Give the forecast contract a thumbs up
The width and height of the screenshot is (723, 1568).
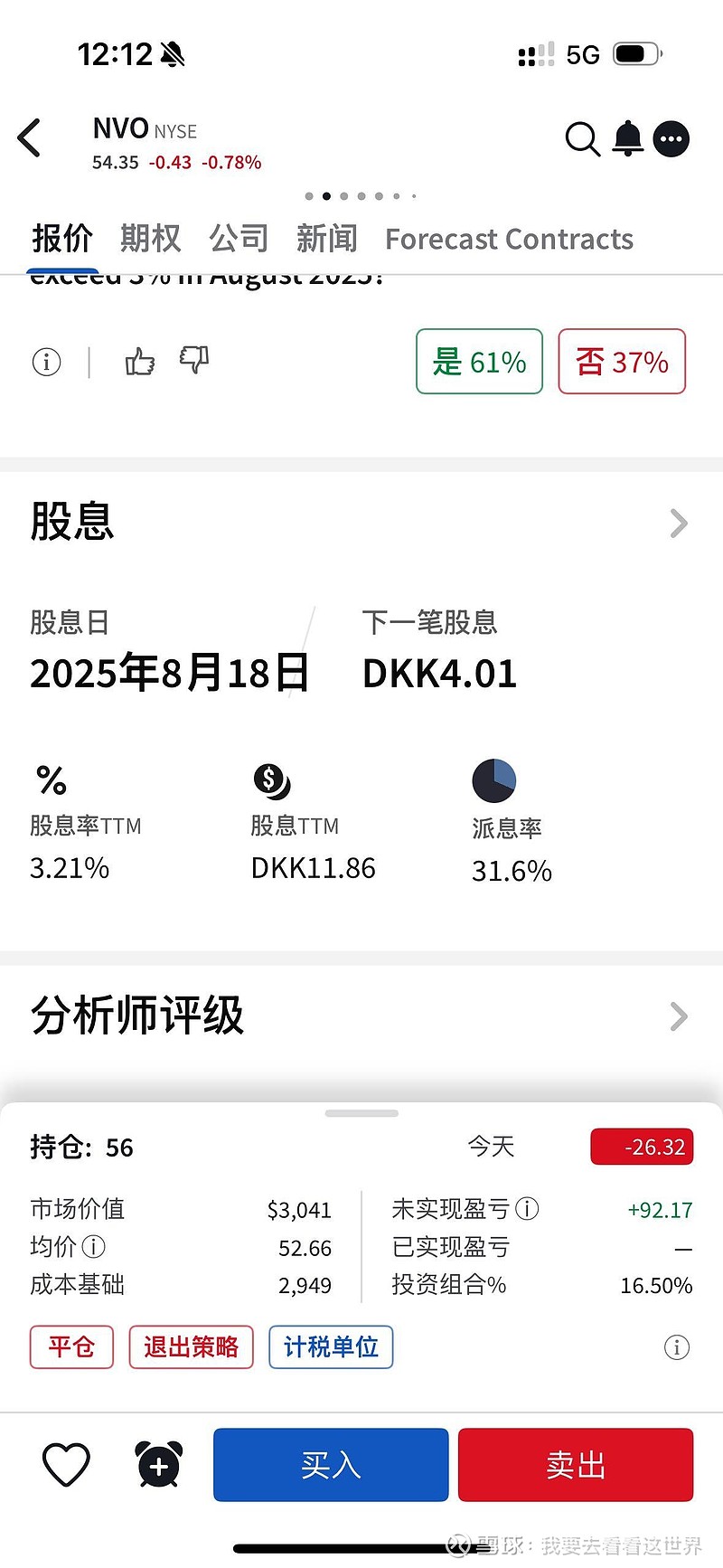pyautogui.click(x=140, y=362)
